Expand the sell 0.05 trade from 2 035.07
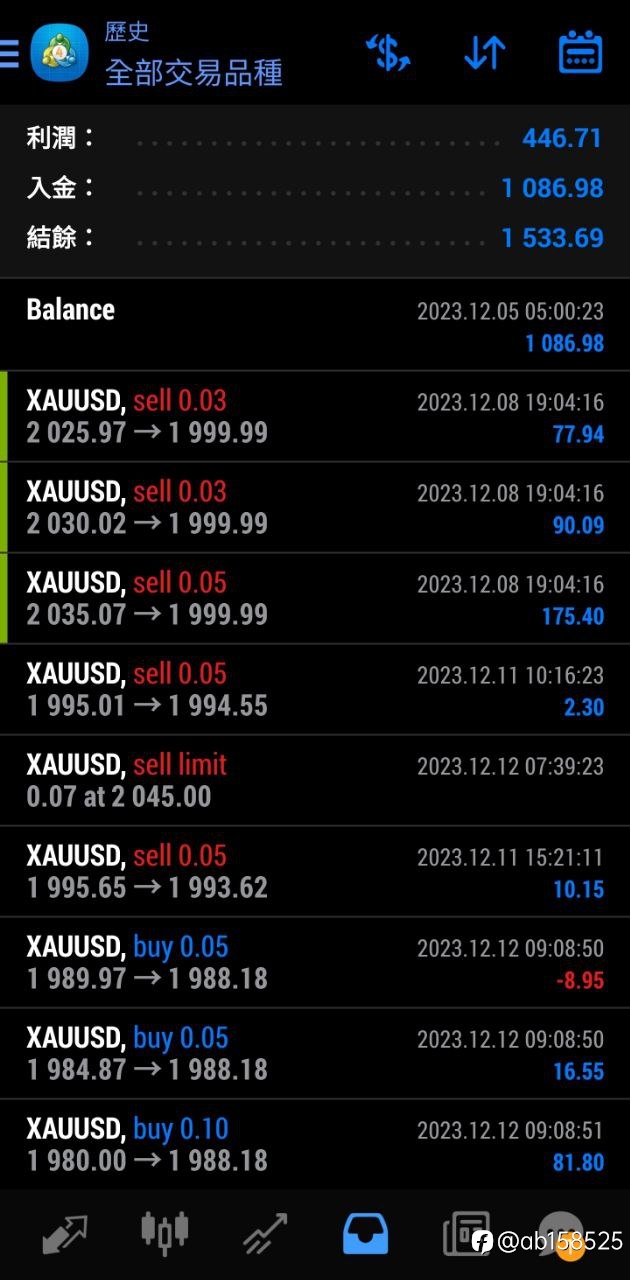The image size is (630, 1280). (315, 598)
